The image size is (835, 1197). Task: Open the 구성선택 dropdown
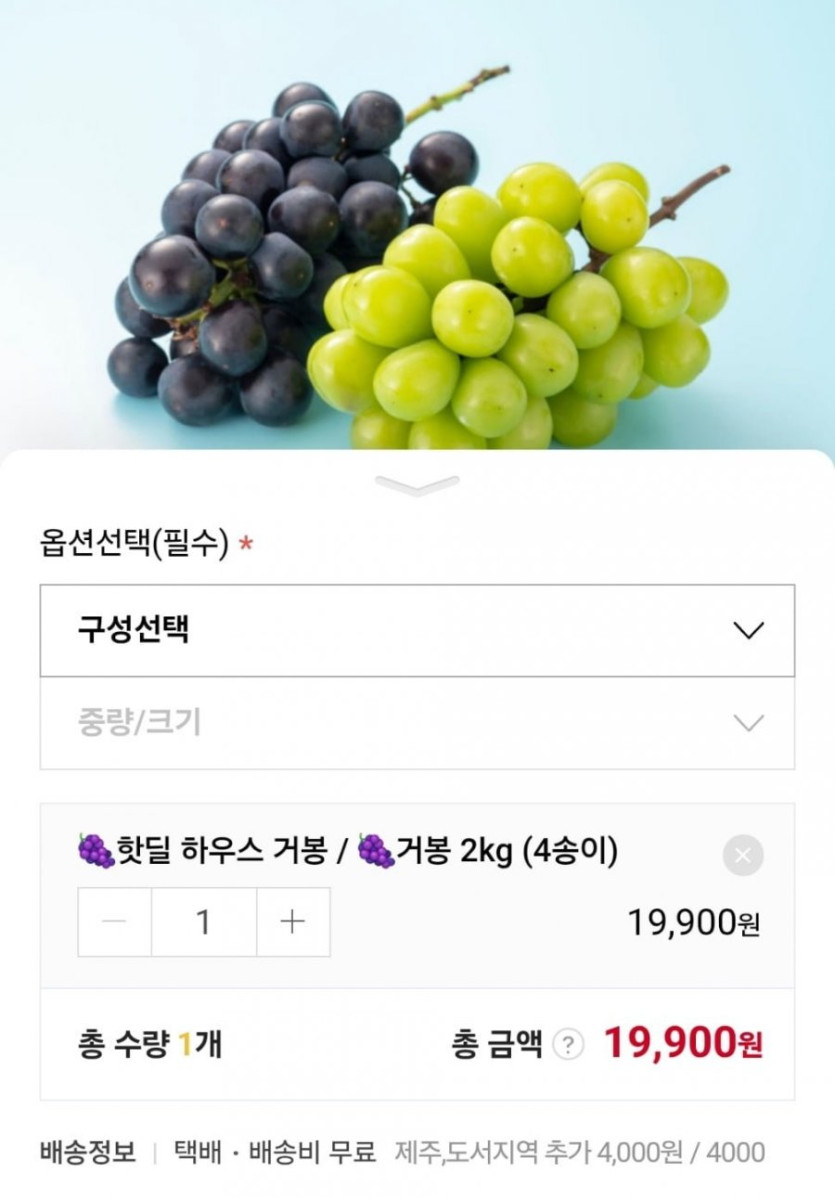(417, 630)
